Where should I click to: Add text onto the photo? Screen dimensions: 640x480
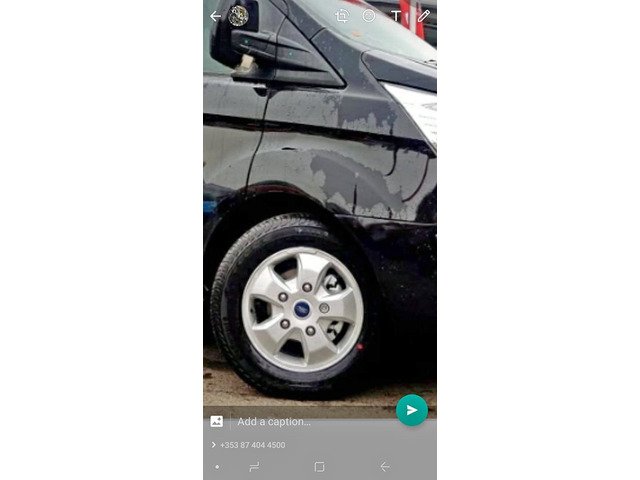pos(396,16)
